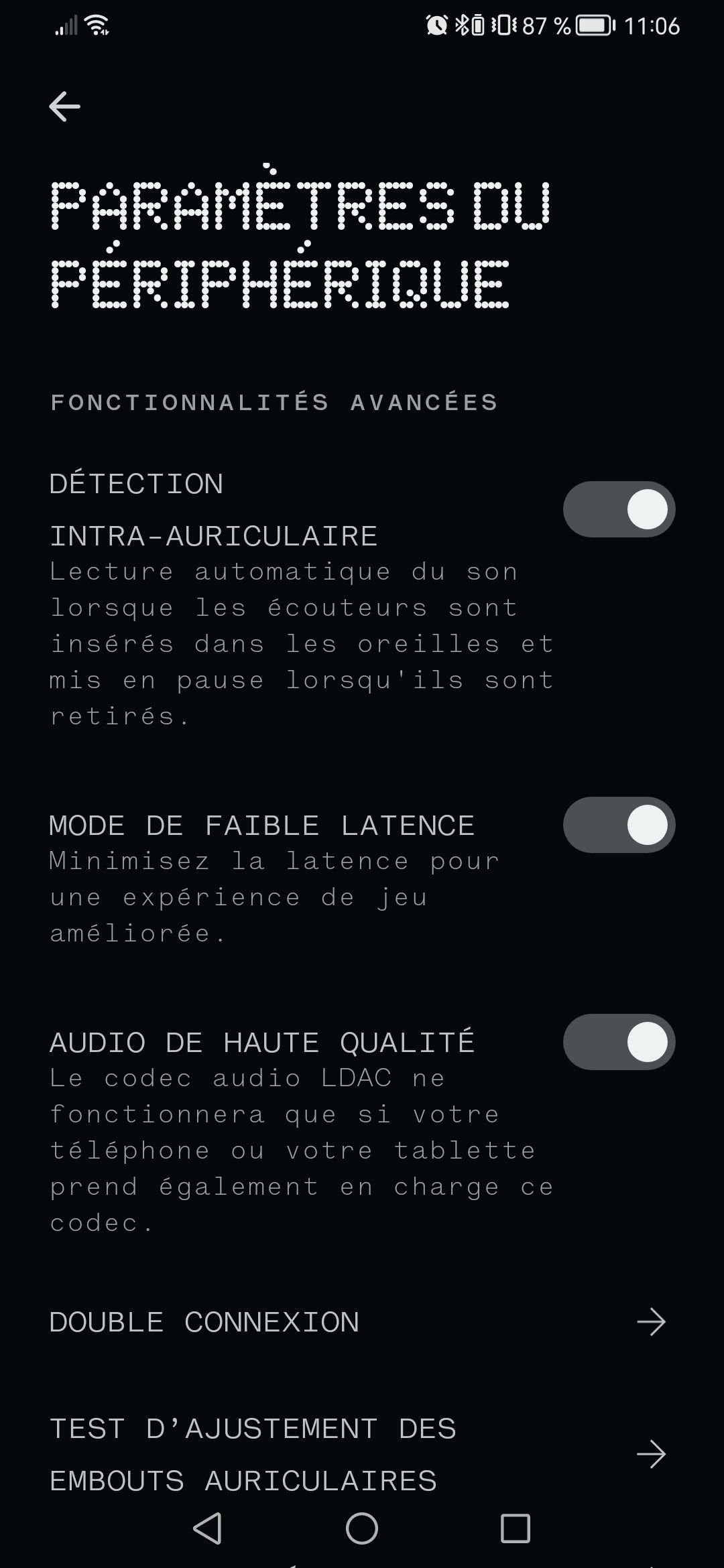Open the recent apps view
The height and width of the screenshot is (1568, 724).
tap(515, 1528)
